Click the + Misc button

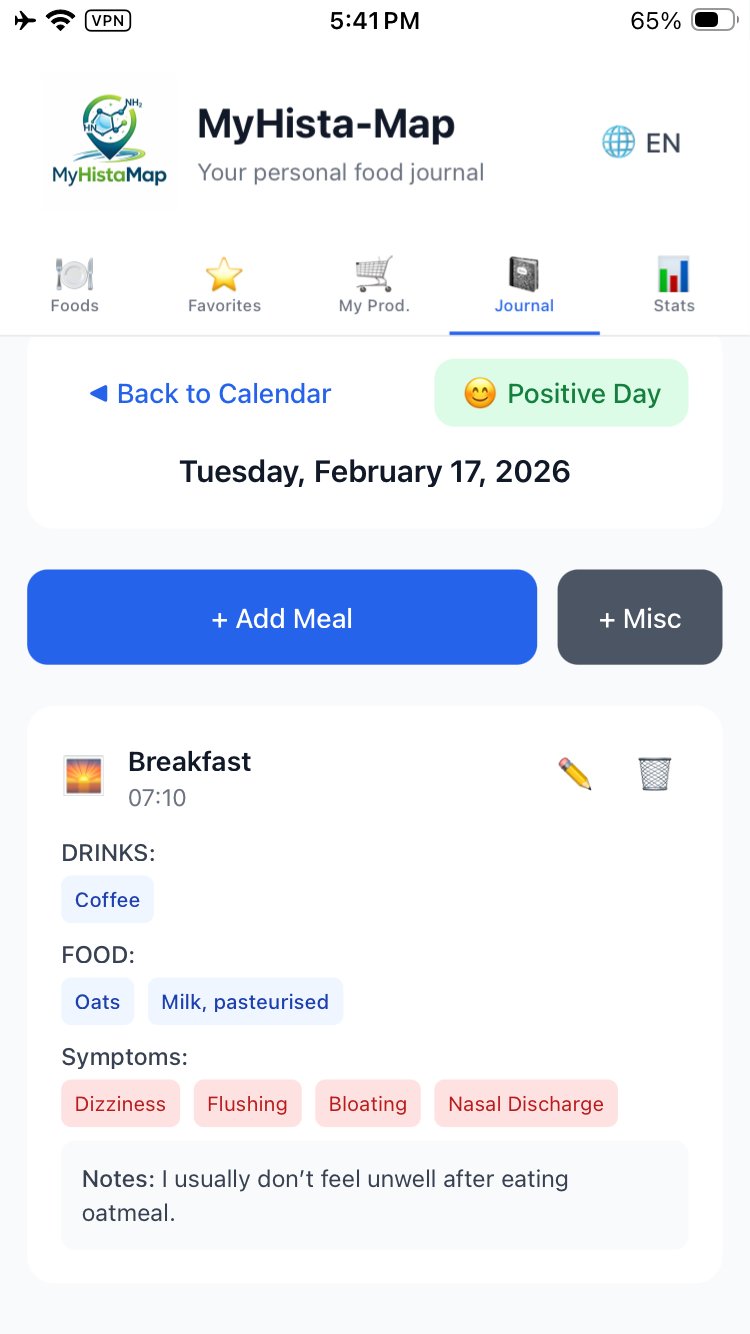point(640,617)
